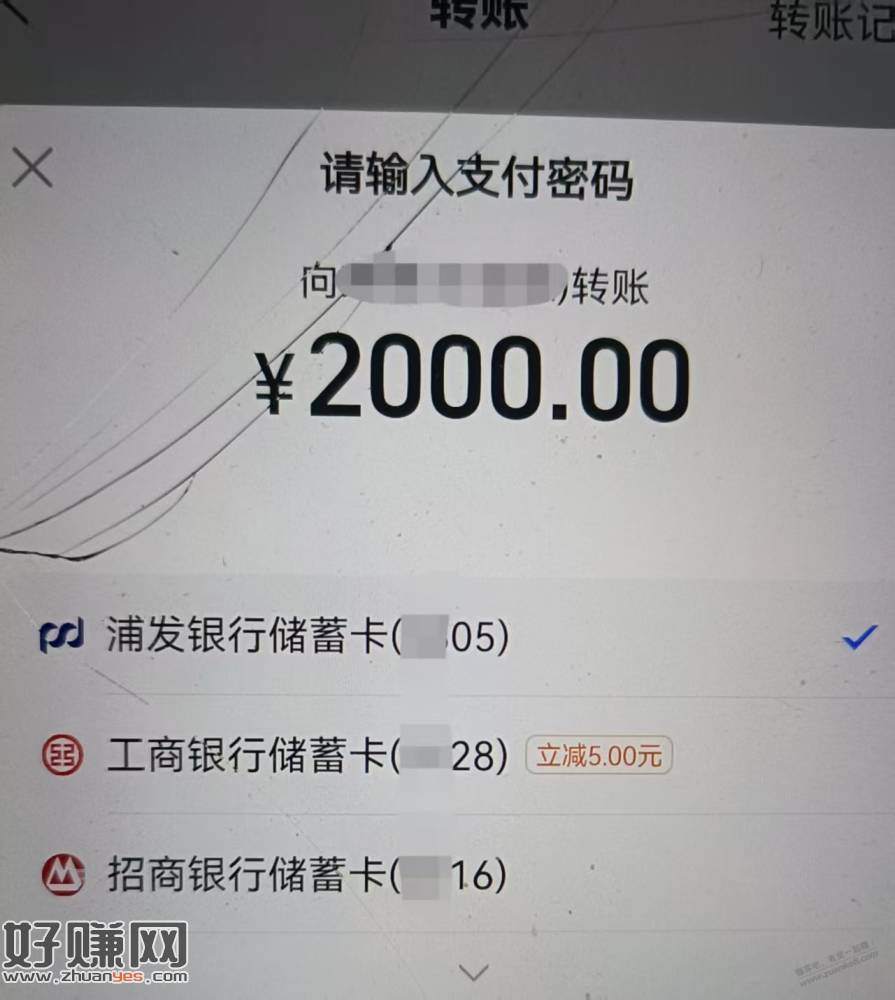Choose 工商银行储蓄卡 ending in 28

(x=305, y=757)
